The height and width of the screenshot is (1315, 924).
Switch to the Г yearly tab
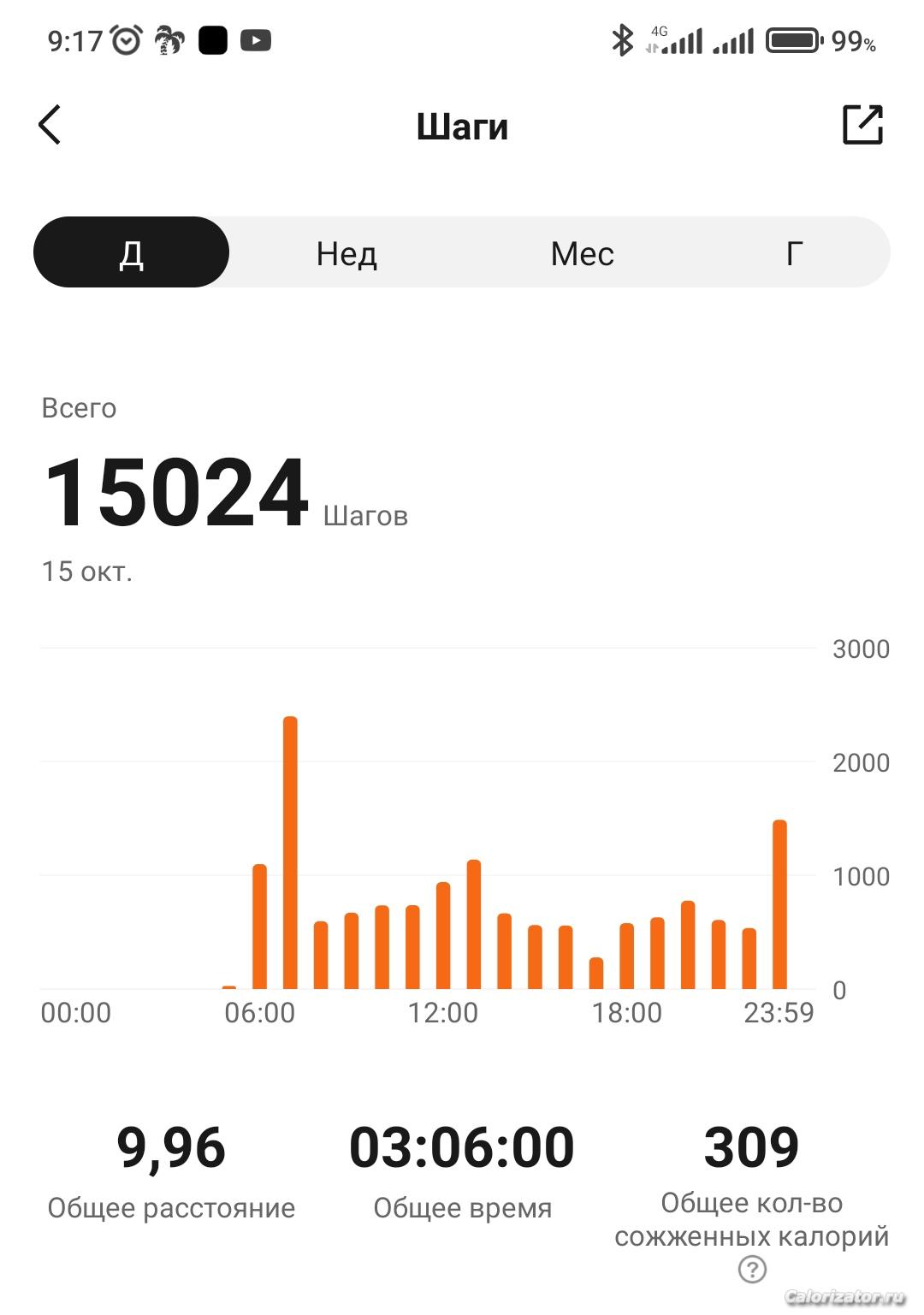click(x=794, y=253)
